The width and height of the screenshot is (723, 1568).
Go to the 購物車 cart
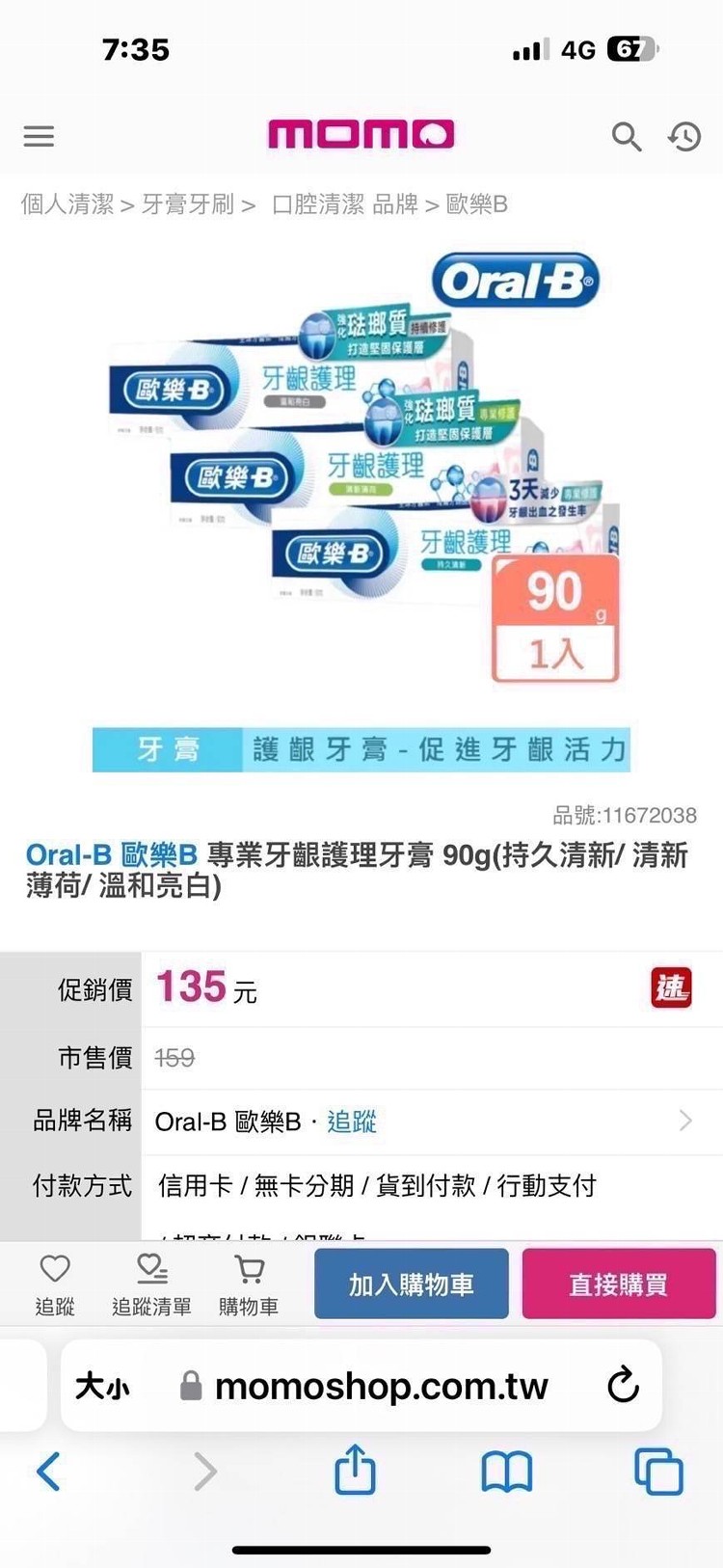[x=249, y=1284]
